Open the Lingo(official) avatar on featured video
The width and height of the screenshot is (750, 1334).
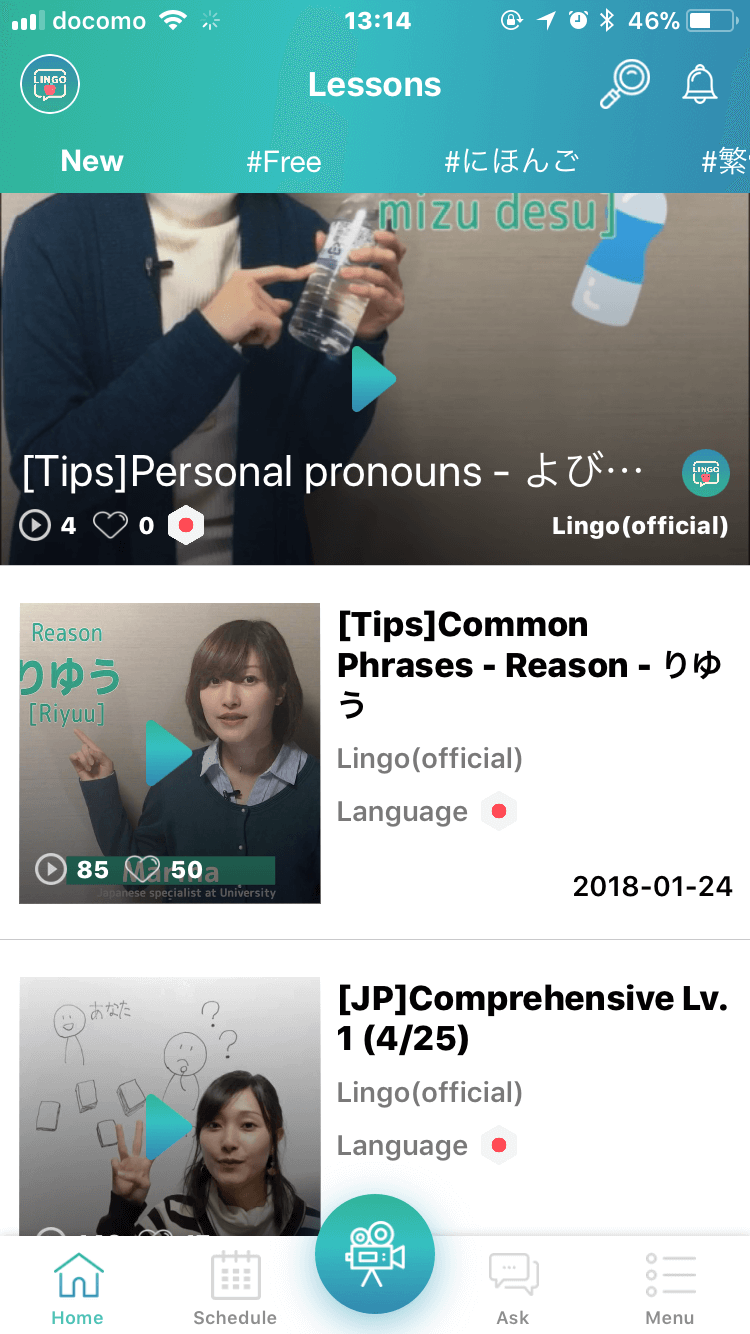point(705,473)
